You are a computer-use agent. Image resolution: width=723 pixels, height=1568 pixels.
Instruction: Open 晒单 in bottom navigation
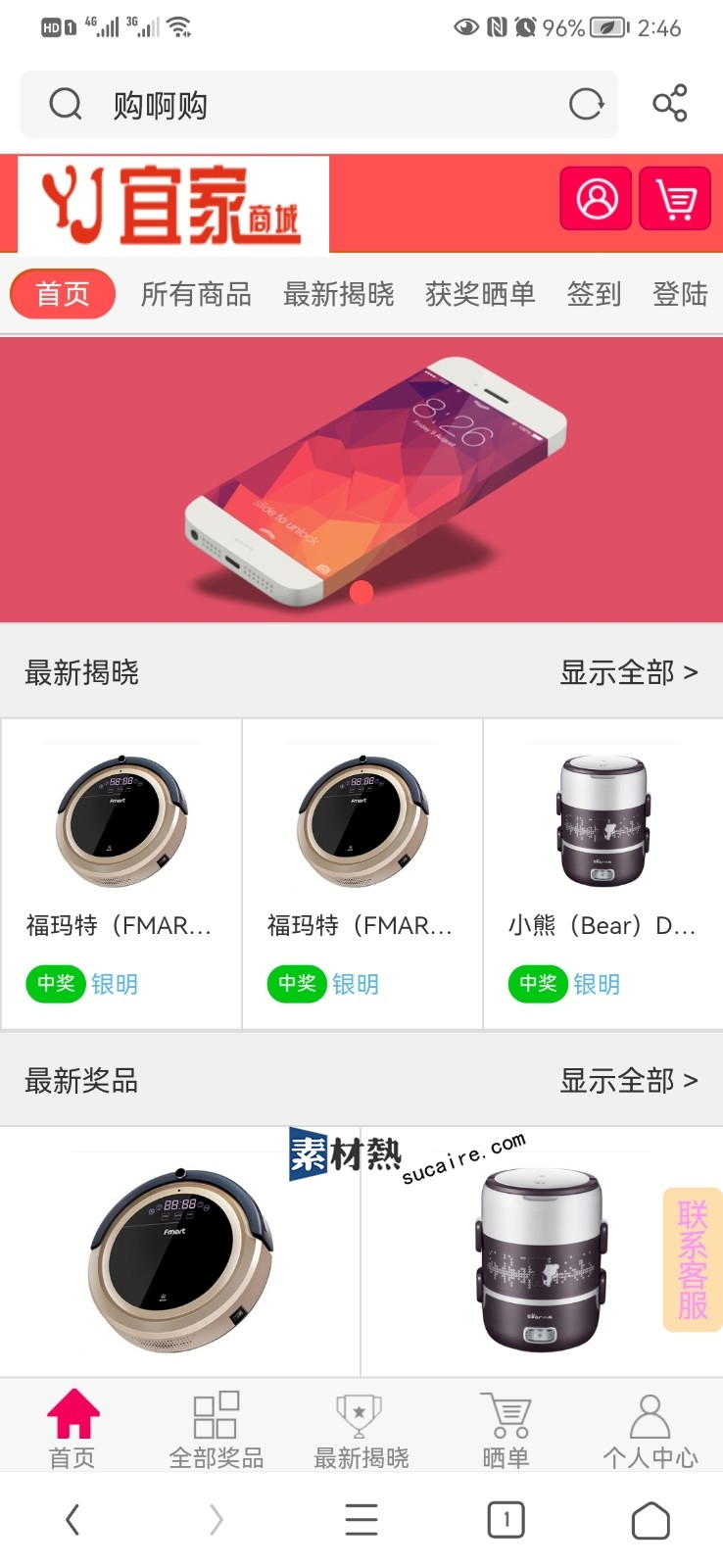(x=506, y=1429)
